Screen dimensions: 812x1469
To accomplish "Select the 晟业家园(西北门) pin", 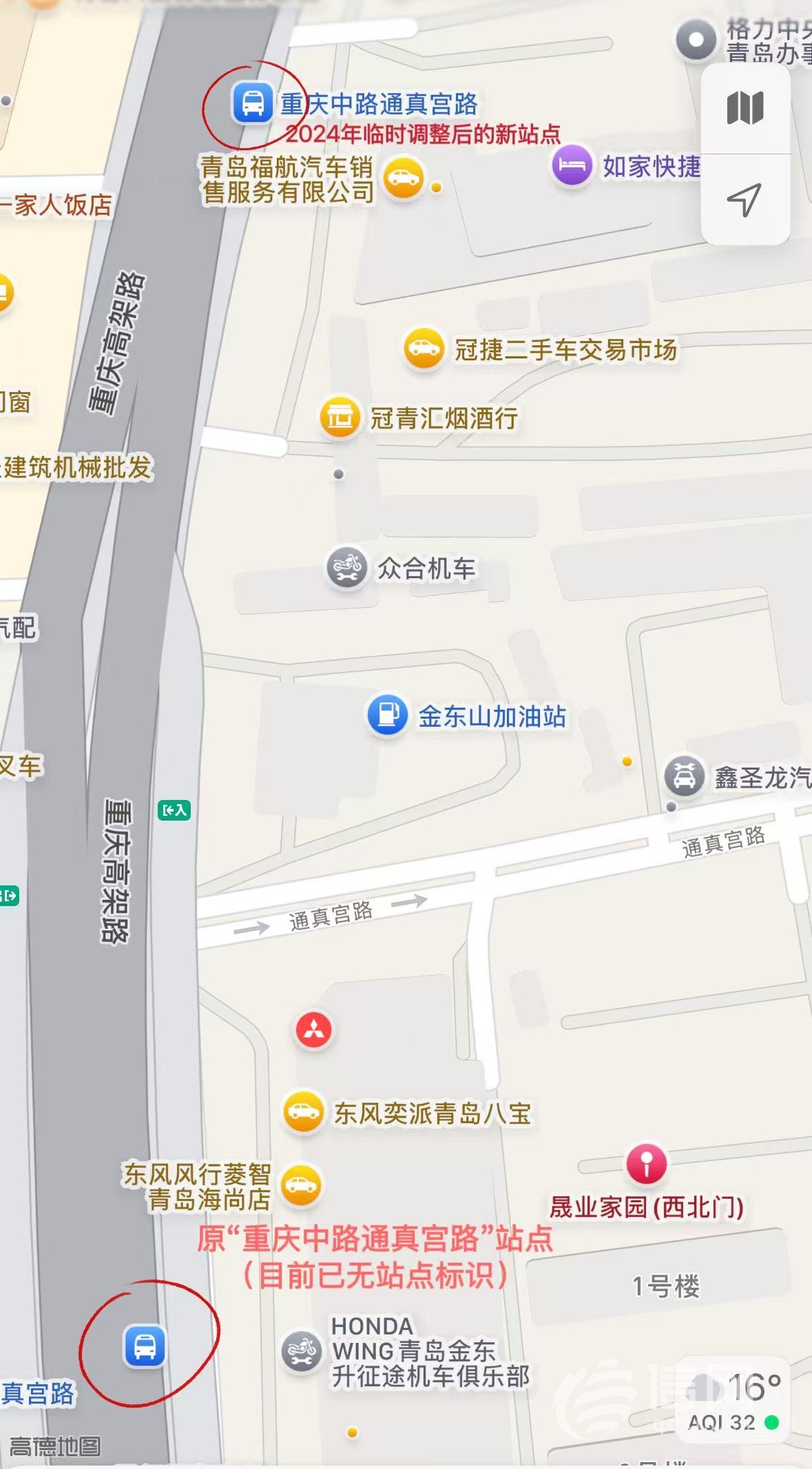I will [646, 1164].
